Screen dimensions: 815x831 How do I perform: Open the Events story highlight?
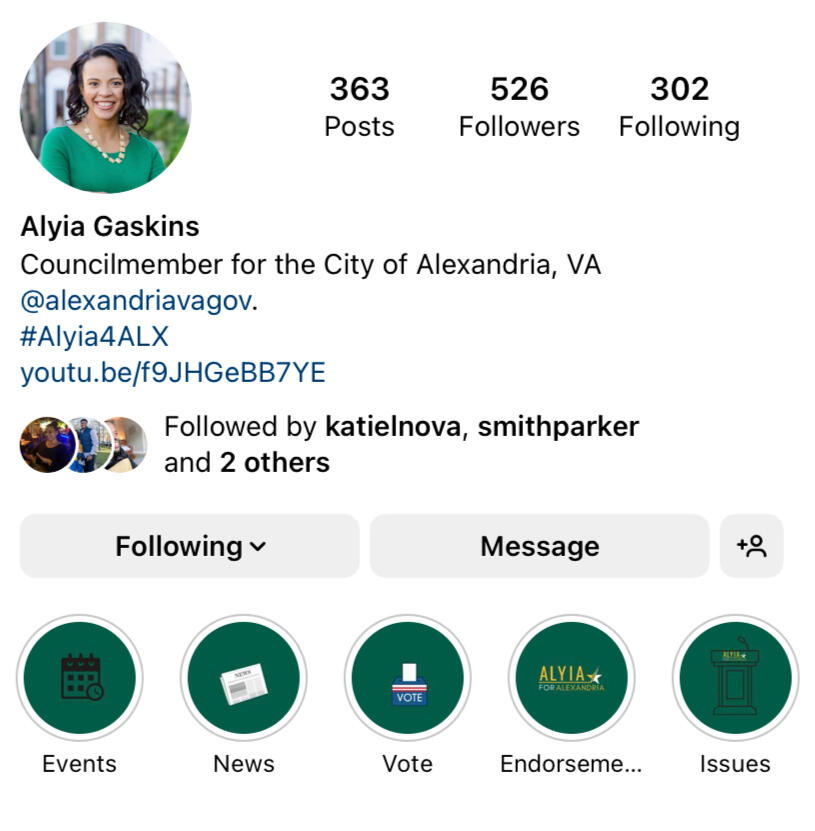pyautogui.click(x=80, y=678)
